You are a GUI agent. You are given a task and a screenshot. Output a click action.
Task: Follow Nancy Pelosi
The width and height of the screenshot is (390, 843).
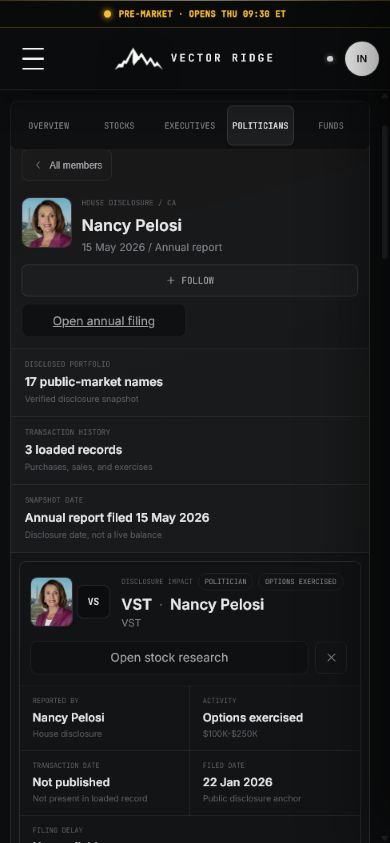tap(190, 280)
